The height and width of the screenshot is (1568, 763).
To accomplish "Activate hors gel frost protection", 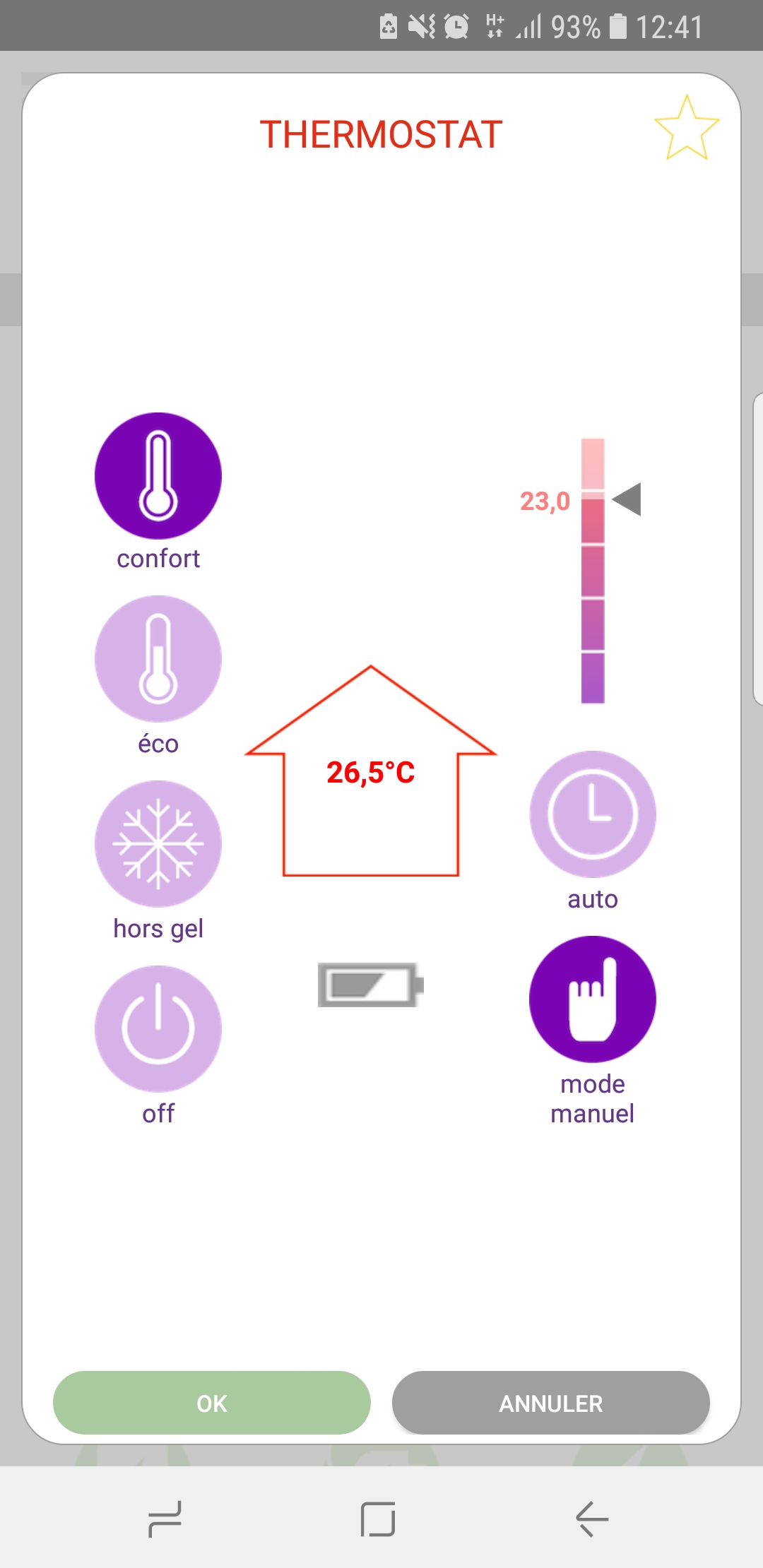I will point(158,843).
